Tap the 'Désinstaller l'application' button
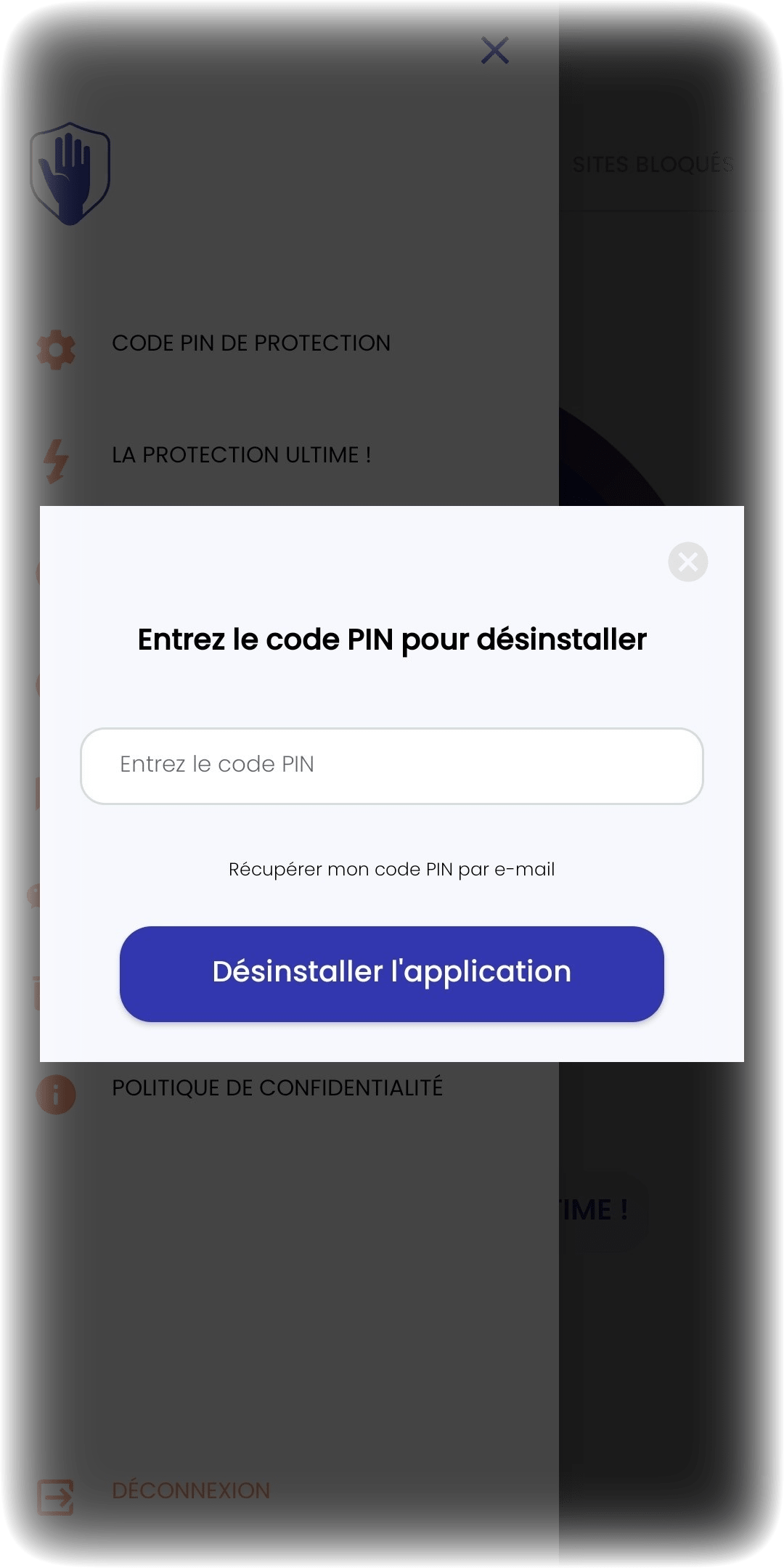The image size is (784, 1568). pos(392,973)
